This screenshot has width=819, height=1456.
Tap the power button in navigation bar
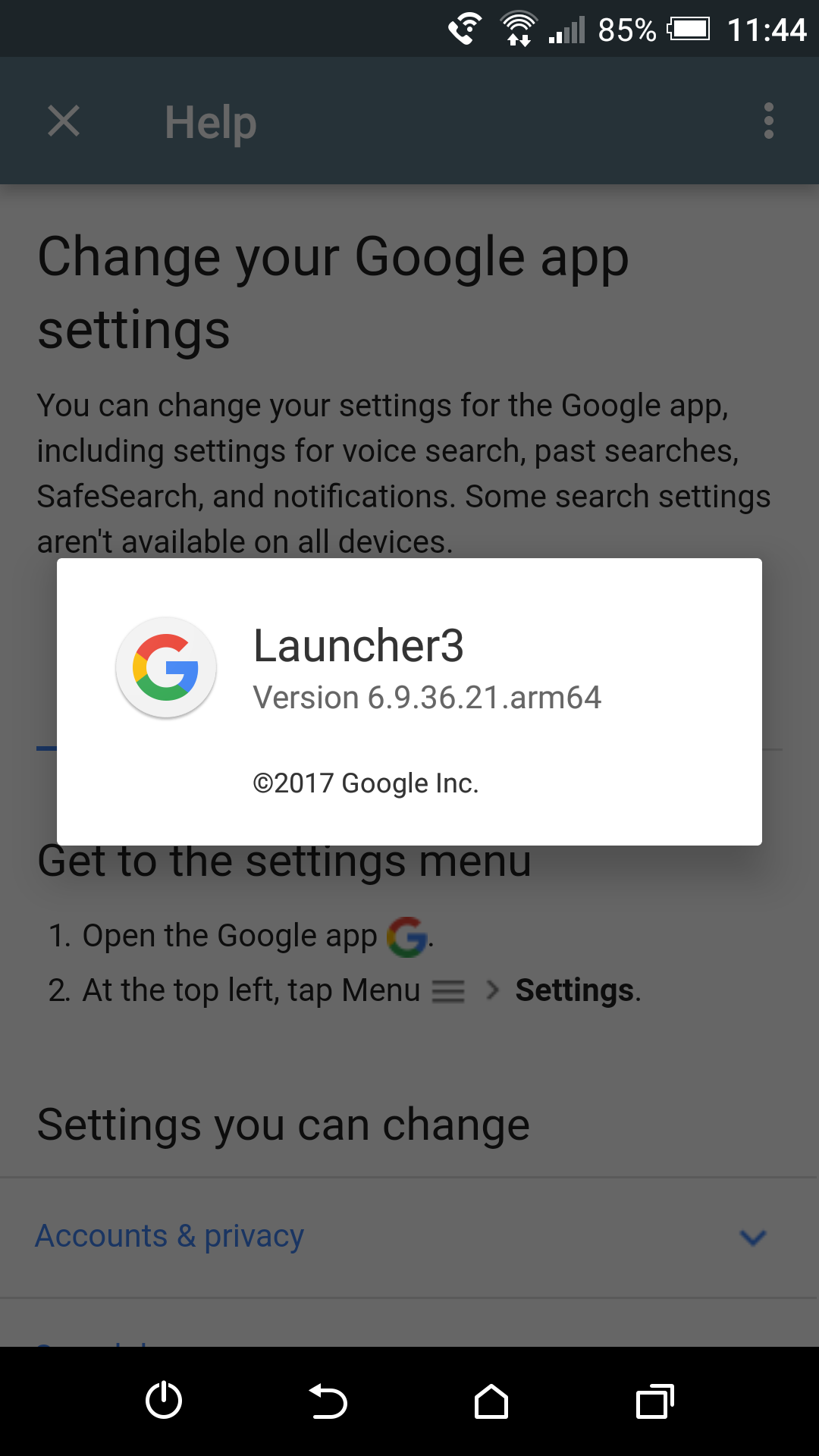pyautogui.click(x=164, y=1401)
